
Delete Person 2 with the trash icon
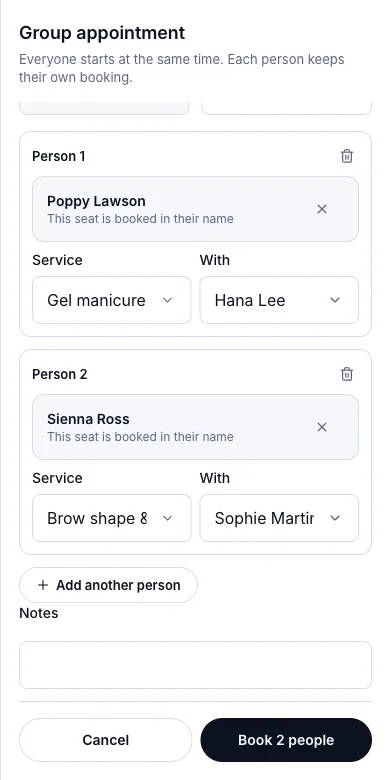pyautogui.click(x=347, y=374)
